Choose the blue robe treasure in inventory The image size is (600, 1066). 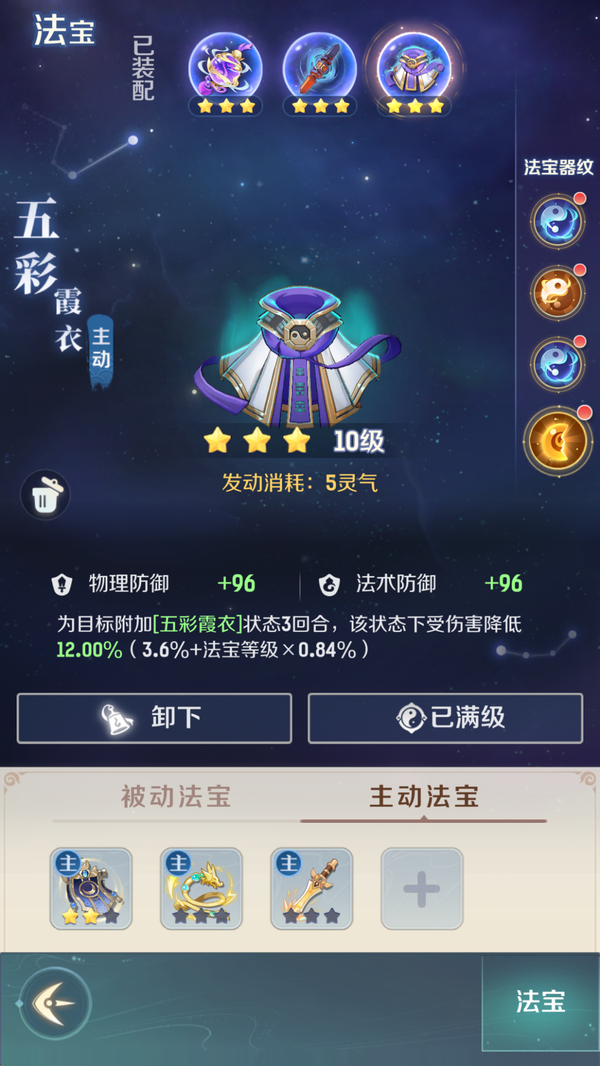click(x=91, y=889)
